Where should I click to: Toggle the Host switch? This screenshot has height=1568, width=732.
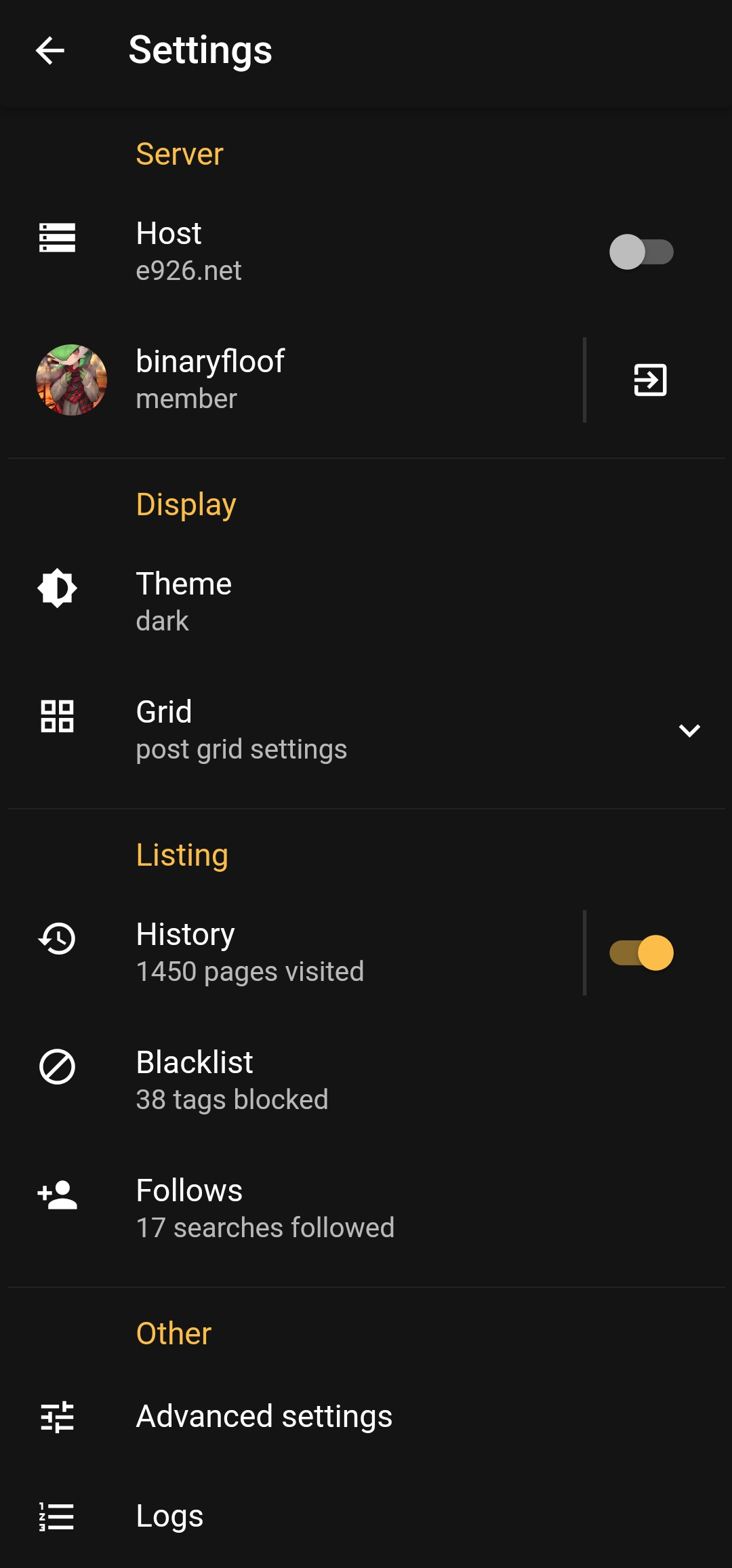[x=640, y=252]
